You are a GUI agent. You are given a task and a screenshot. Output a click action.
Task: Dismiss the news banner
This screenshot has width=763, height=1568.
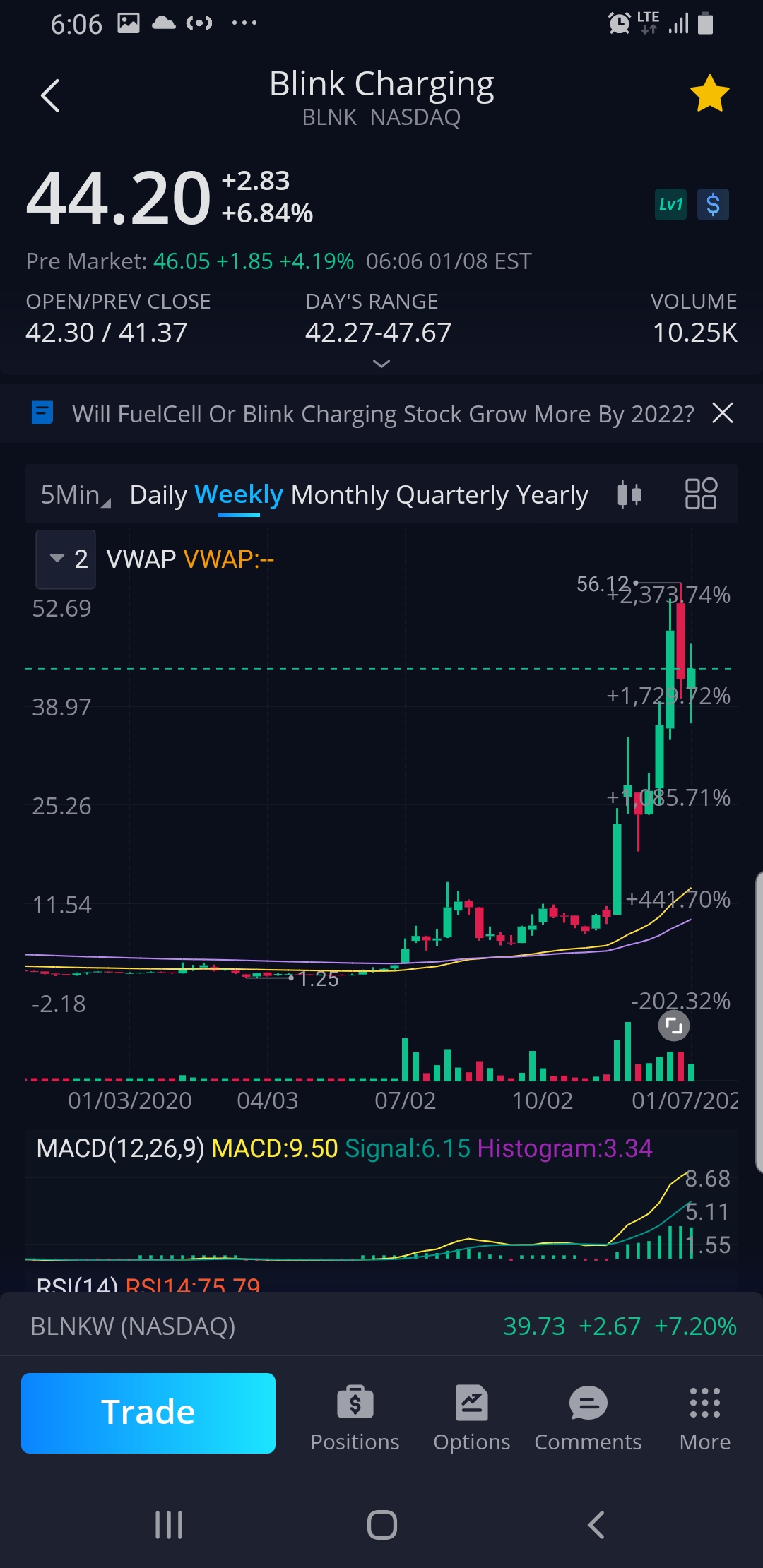[x=722, y=413]
